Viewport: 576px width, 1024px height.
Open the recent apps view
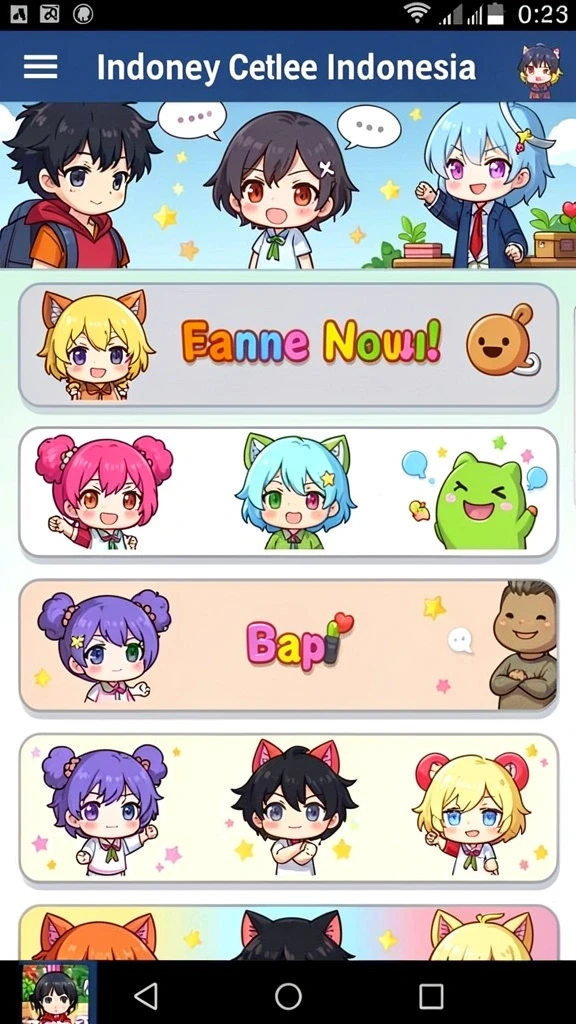[x=431, y=996]
